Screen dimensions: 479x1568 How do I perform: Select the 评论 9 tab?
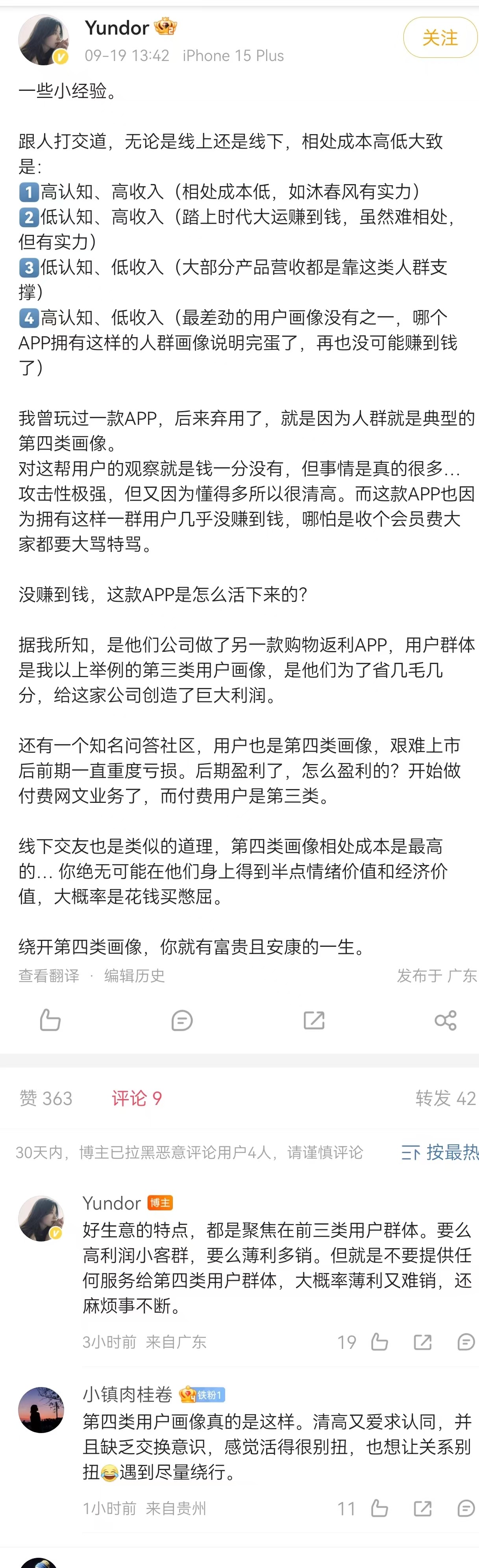[x=136, y=1098]
